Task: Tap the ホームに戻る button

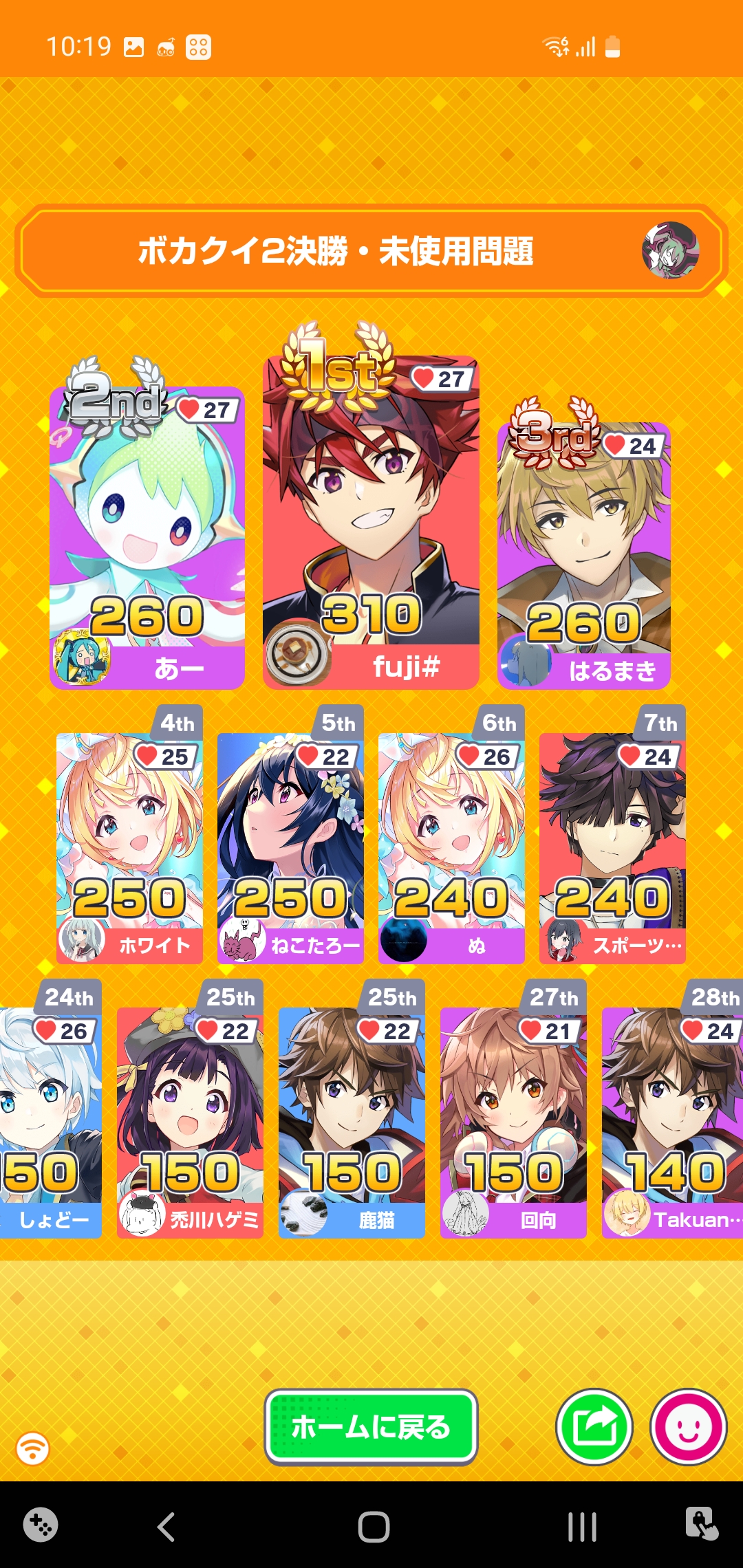Action: pyautogui.click(x=371, y=1427)
